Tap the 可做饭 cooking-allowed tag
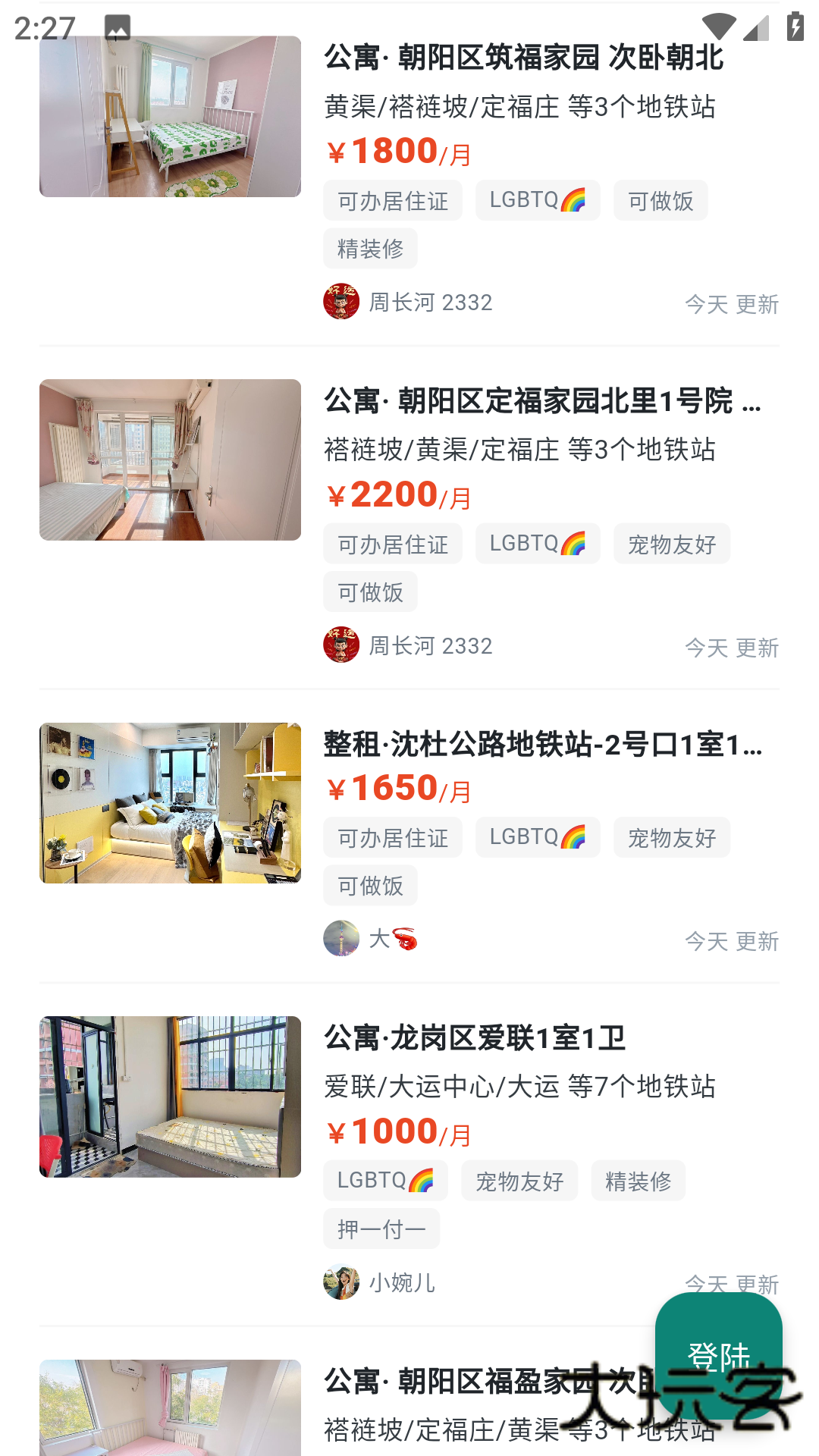The height and width of the screenshot is (1456, 819). tap(660, 200)
